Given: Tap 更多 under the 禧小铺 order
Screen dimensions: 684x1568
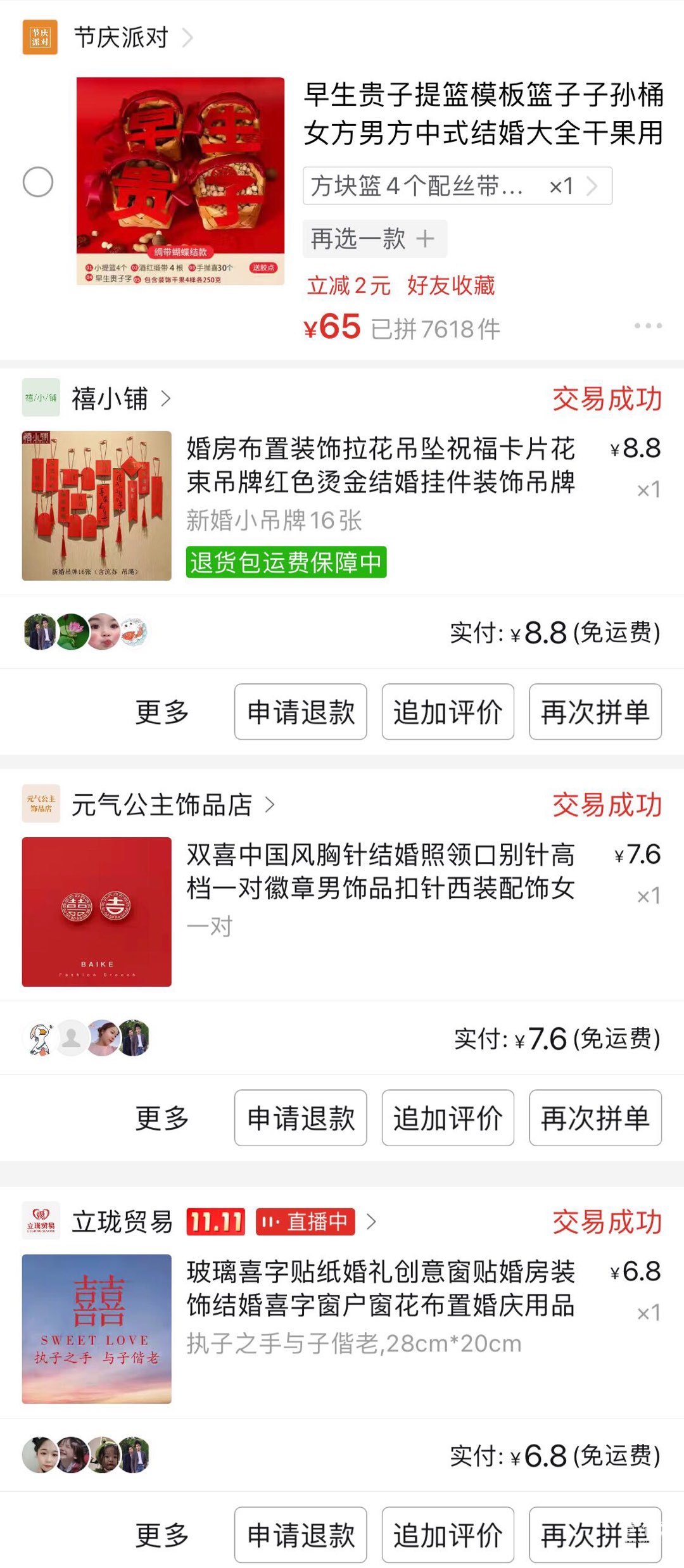Looking at the screenshot, I should (x=162, y=712).
